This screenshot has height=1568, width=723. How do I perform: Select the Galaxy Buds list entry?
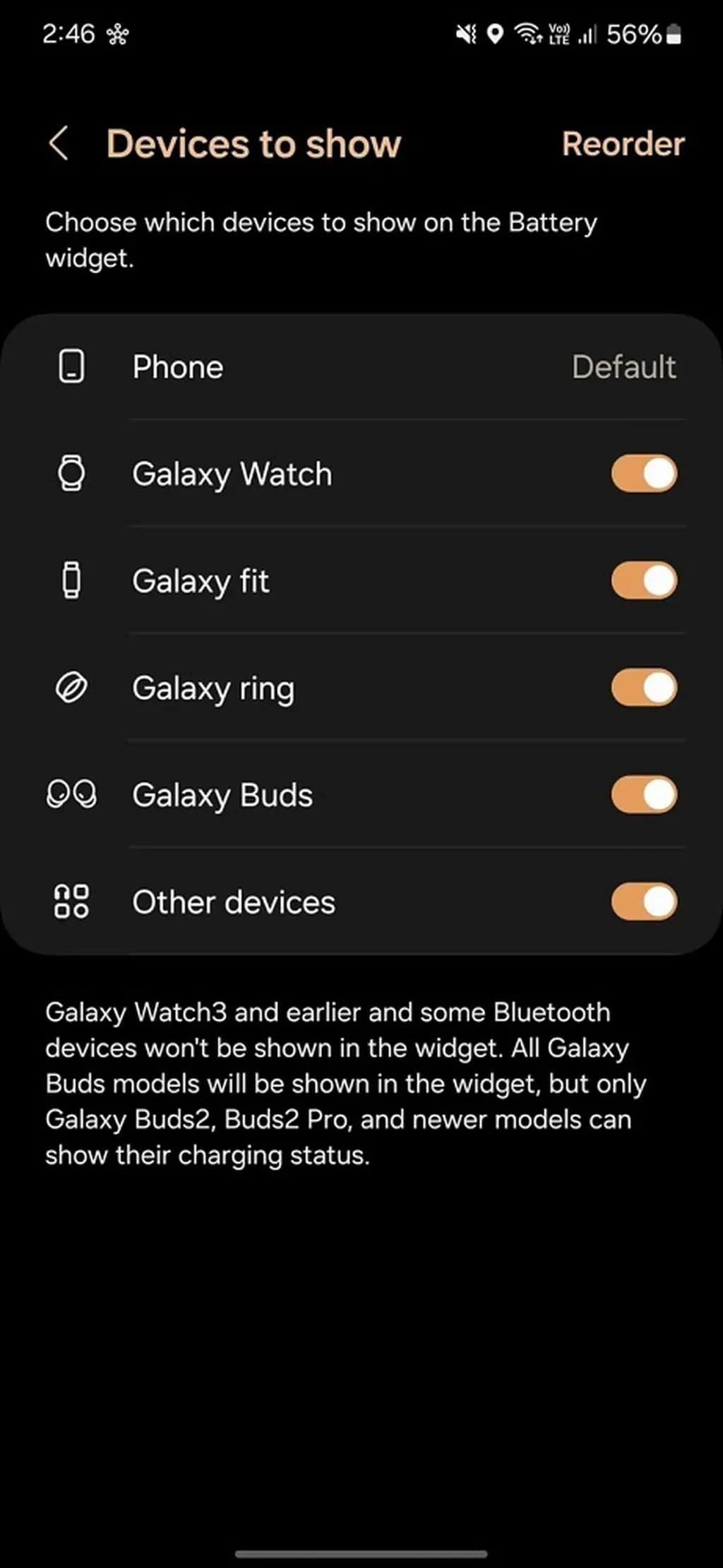[x=222, y=795]
